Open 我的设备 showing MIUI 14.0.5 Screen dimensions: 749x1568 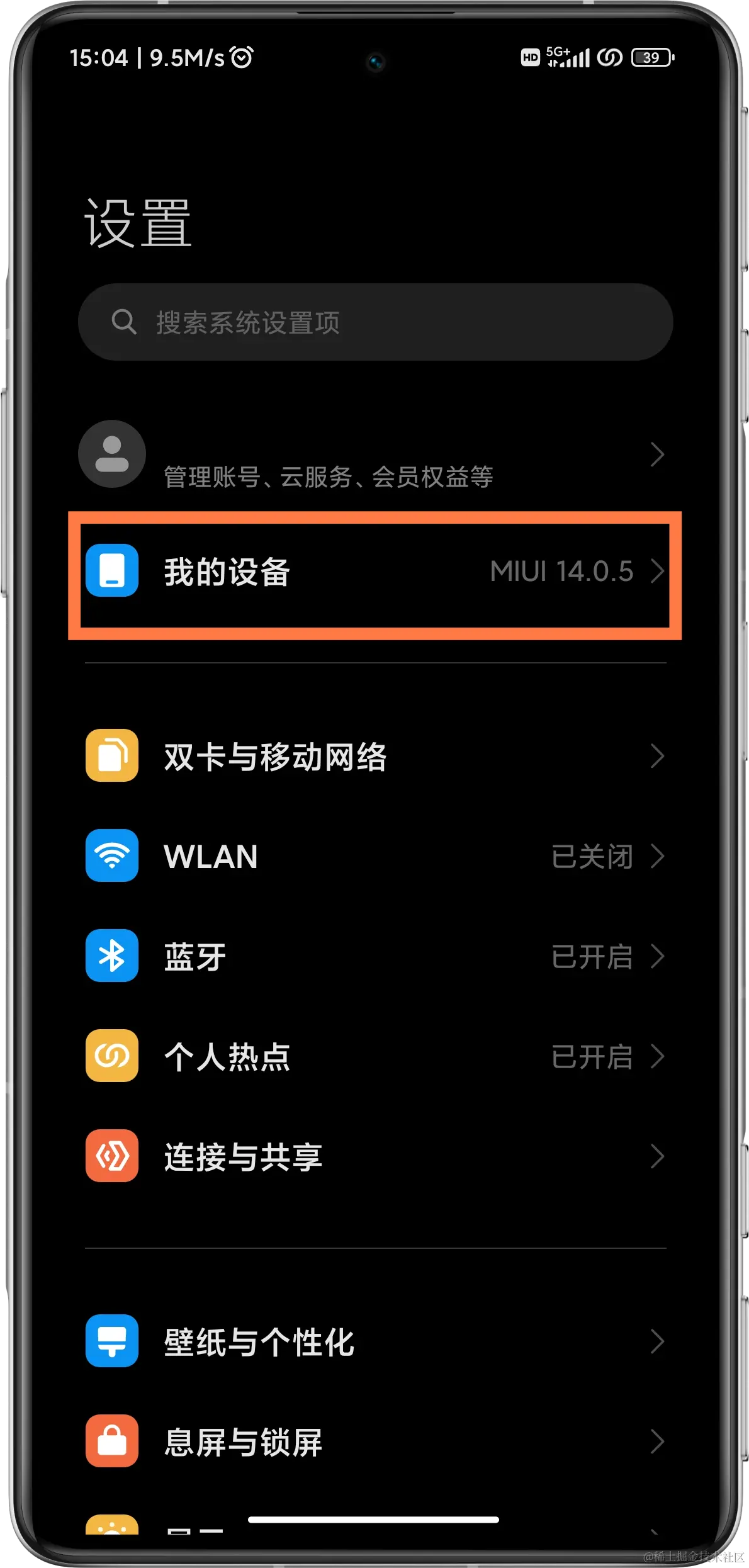click(x=375, y=572)
